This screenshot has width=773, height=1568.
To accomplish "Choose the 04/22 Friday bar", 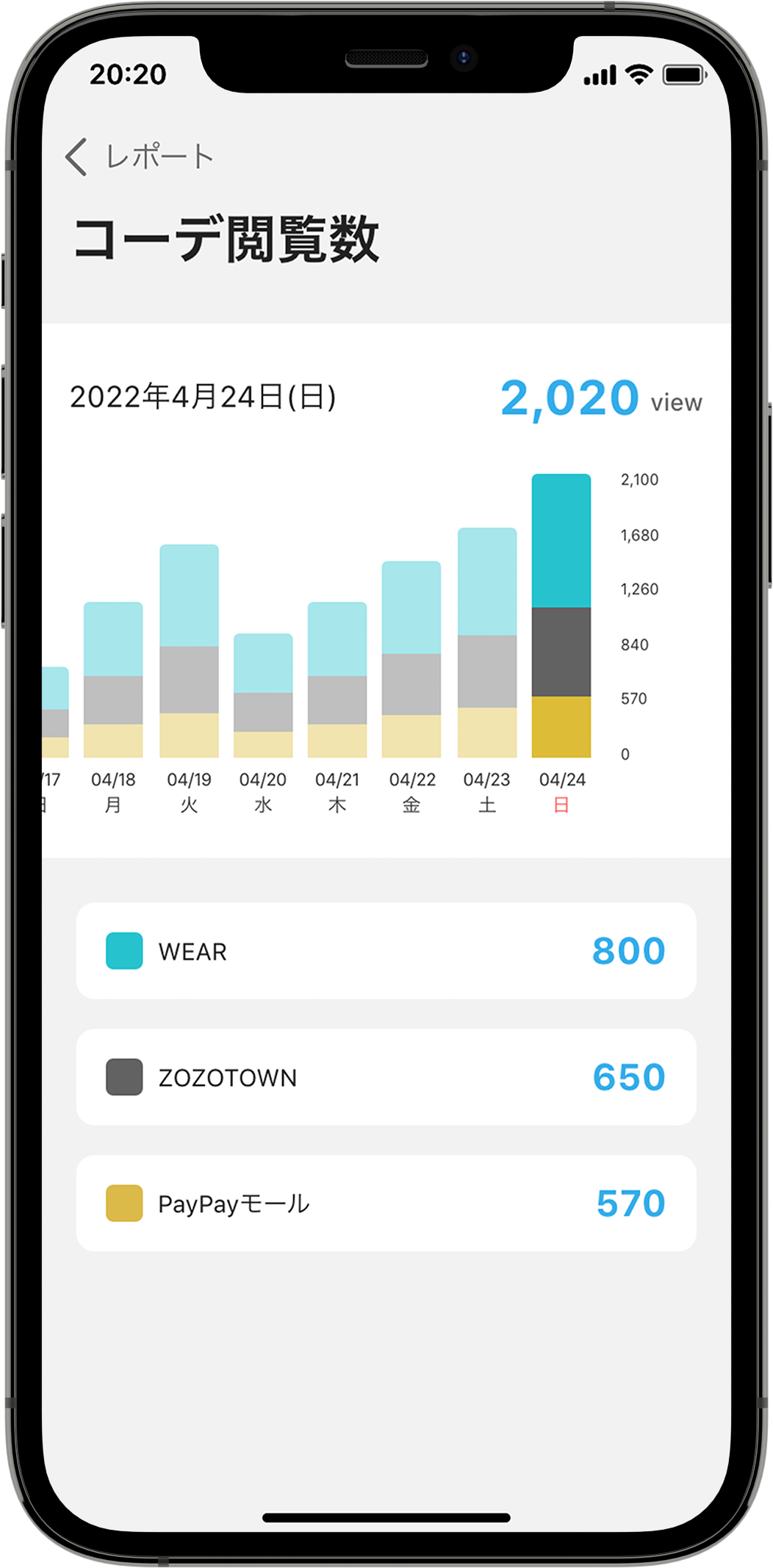I will point(411,659).
